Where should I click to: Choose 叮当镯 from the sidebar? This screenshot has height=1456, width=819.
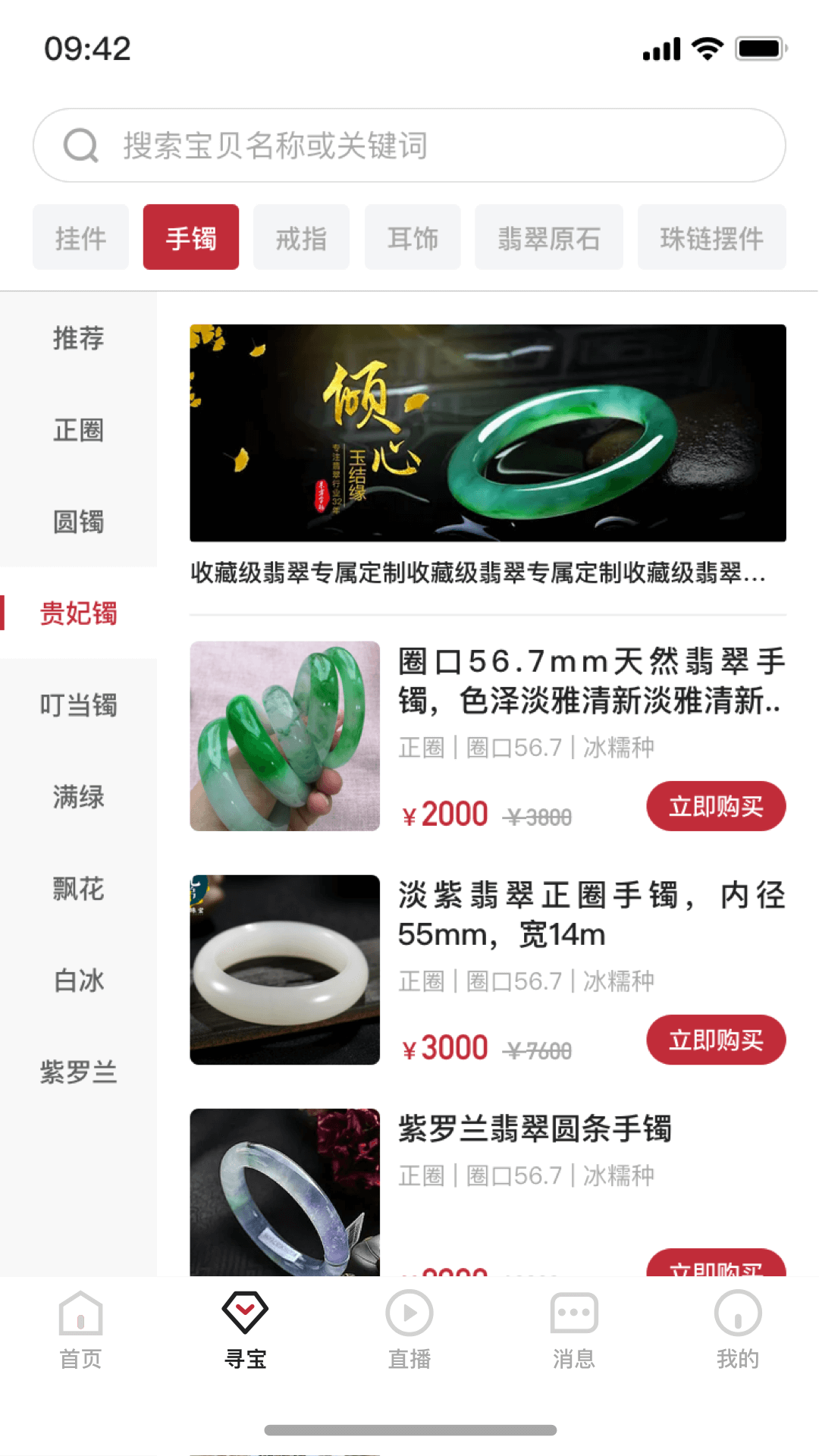(x=79, y=706)
